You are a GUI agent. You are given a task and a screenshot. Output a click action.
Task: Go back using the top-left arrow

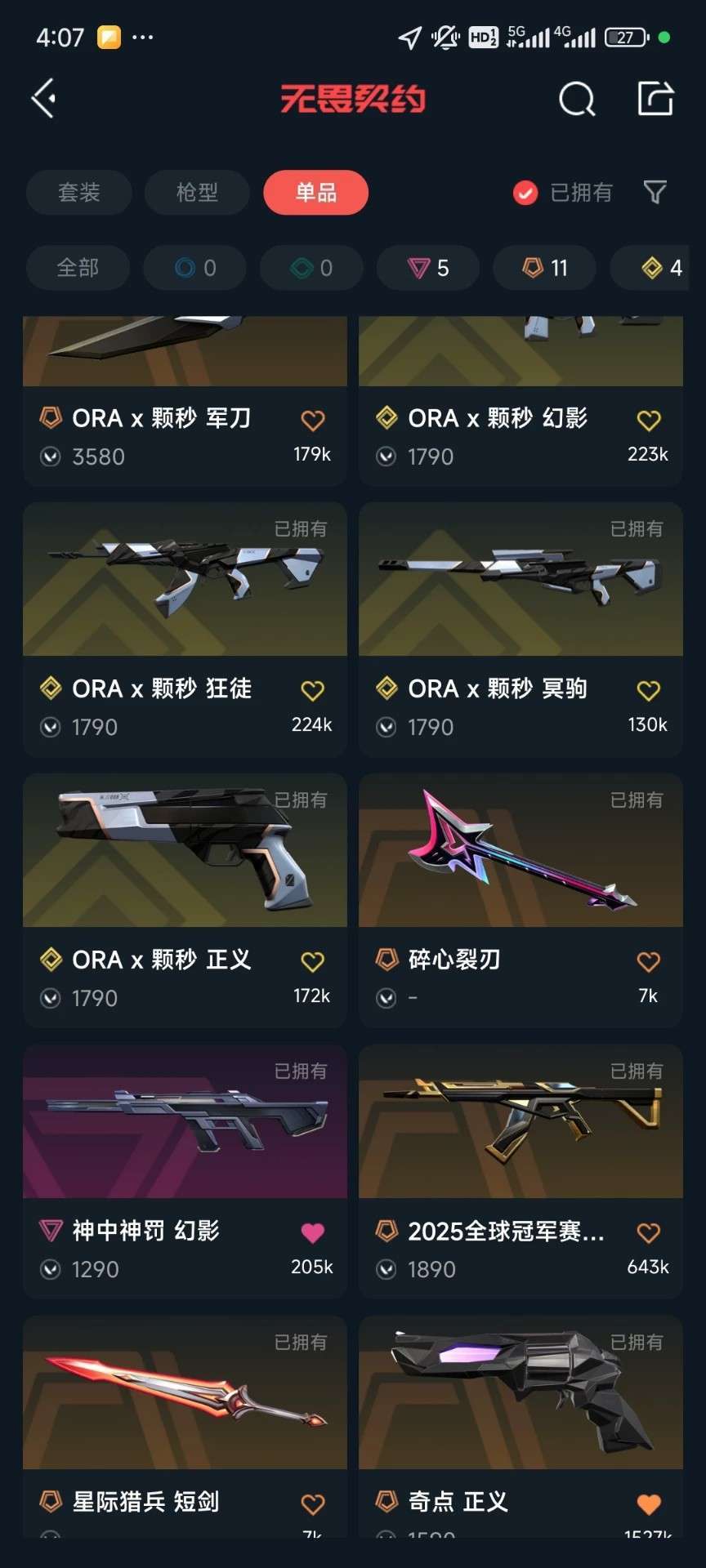[42, 97]
